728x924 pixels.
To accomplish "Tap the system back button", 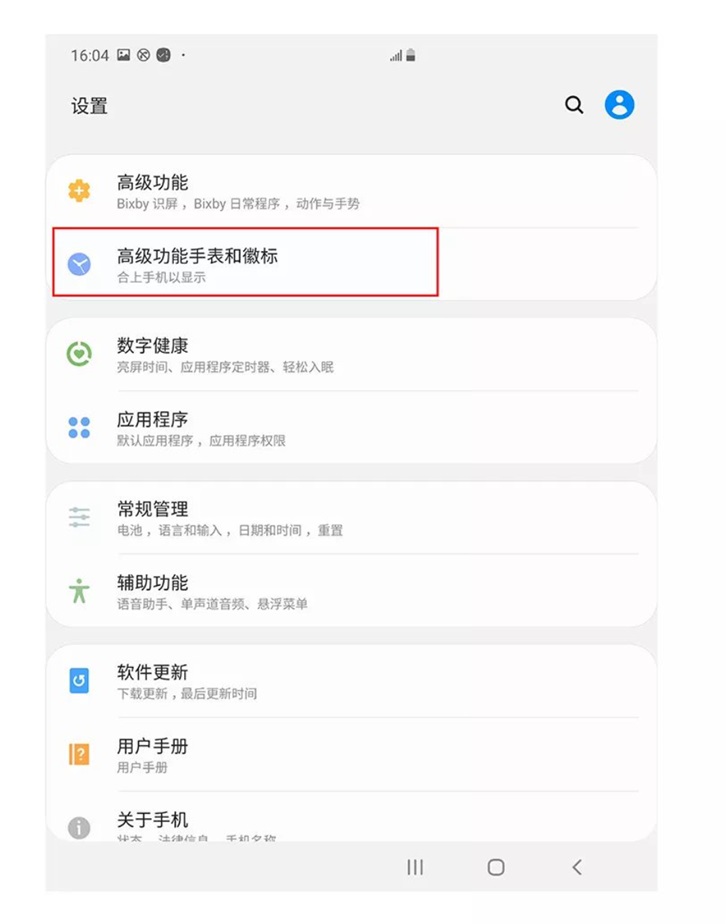I will [576, 867].
